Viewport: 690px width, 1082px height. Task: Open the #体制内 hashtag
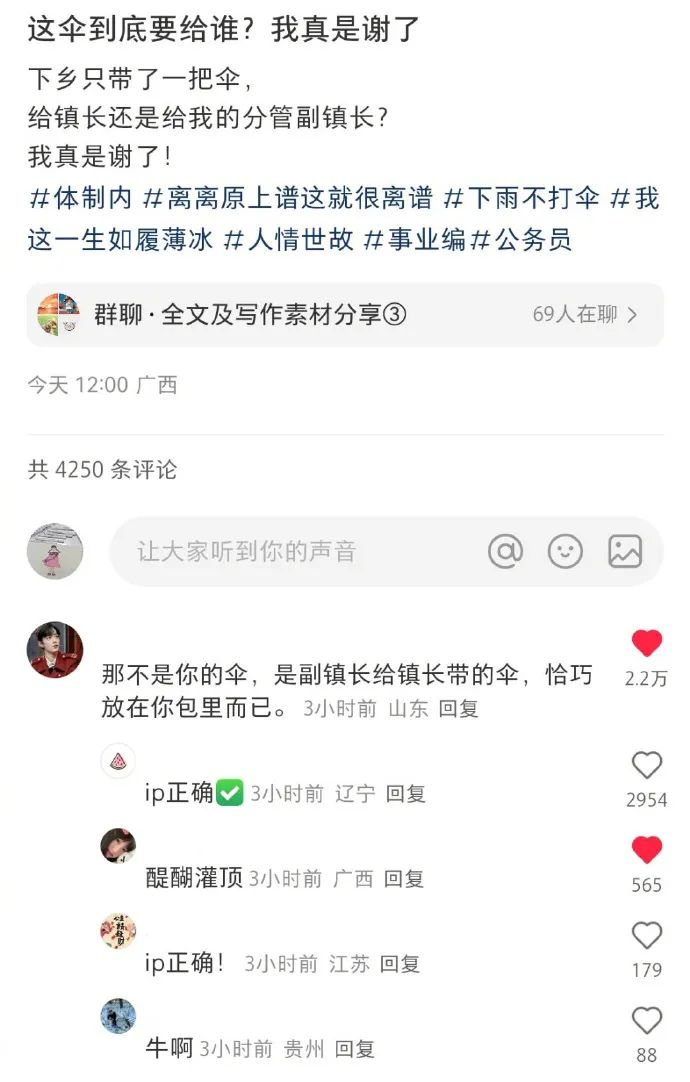click(80, 198)
